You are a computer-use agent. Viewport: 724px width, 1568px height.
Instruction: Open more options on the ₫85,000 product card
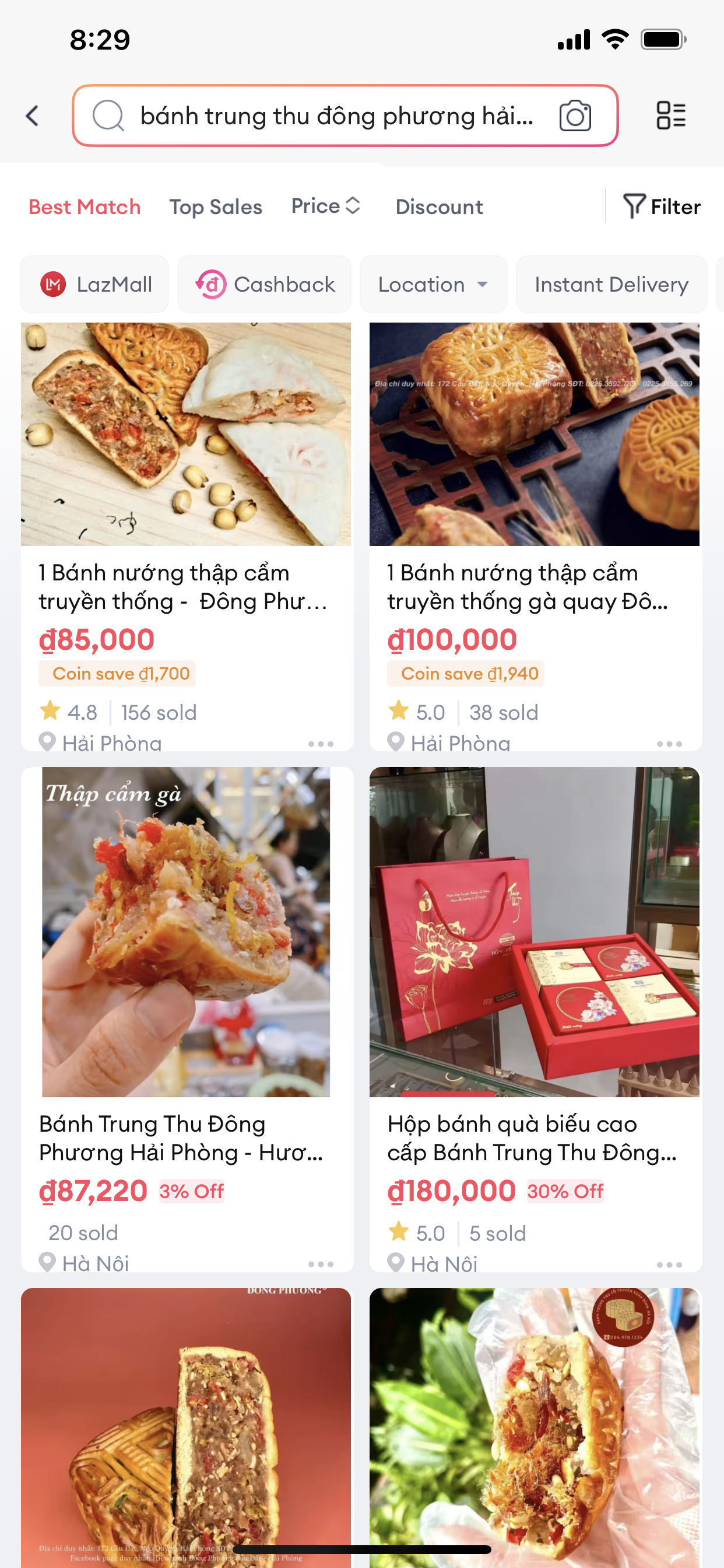[x=321, y=744]
